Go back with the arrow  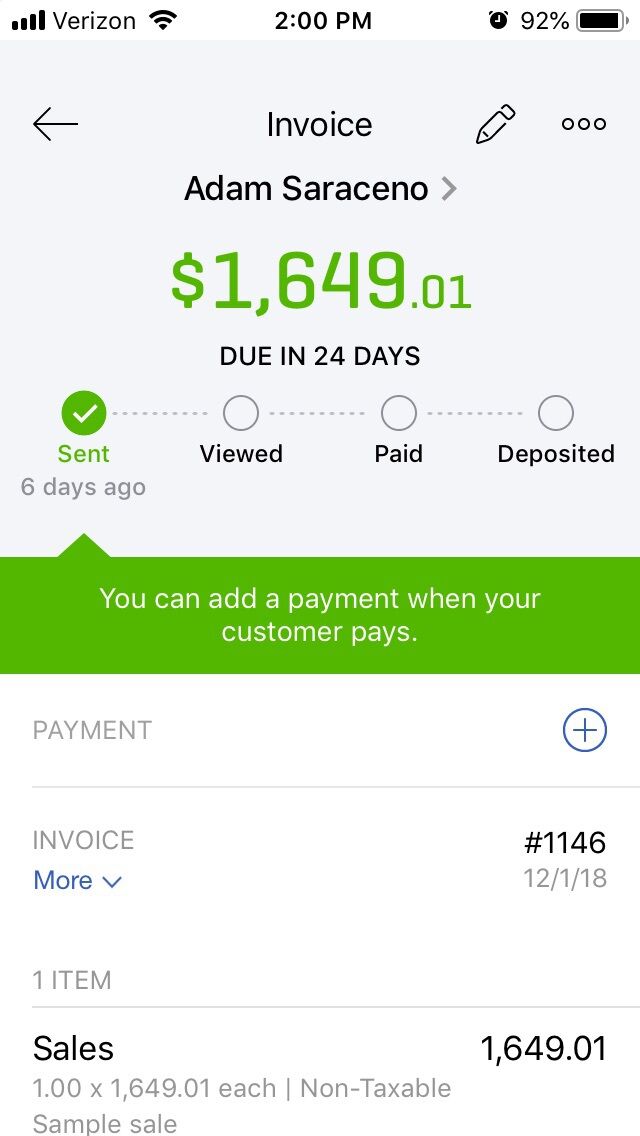click(55, 124)
